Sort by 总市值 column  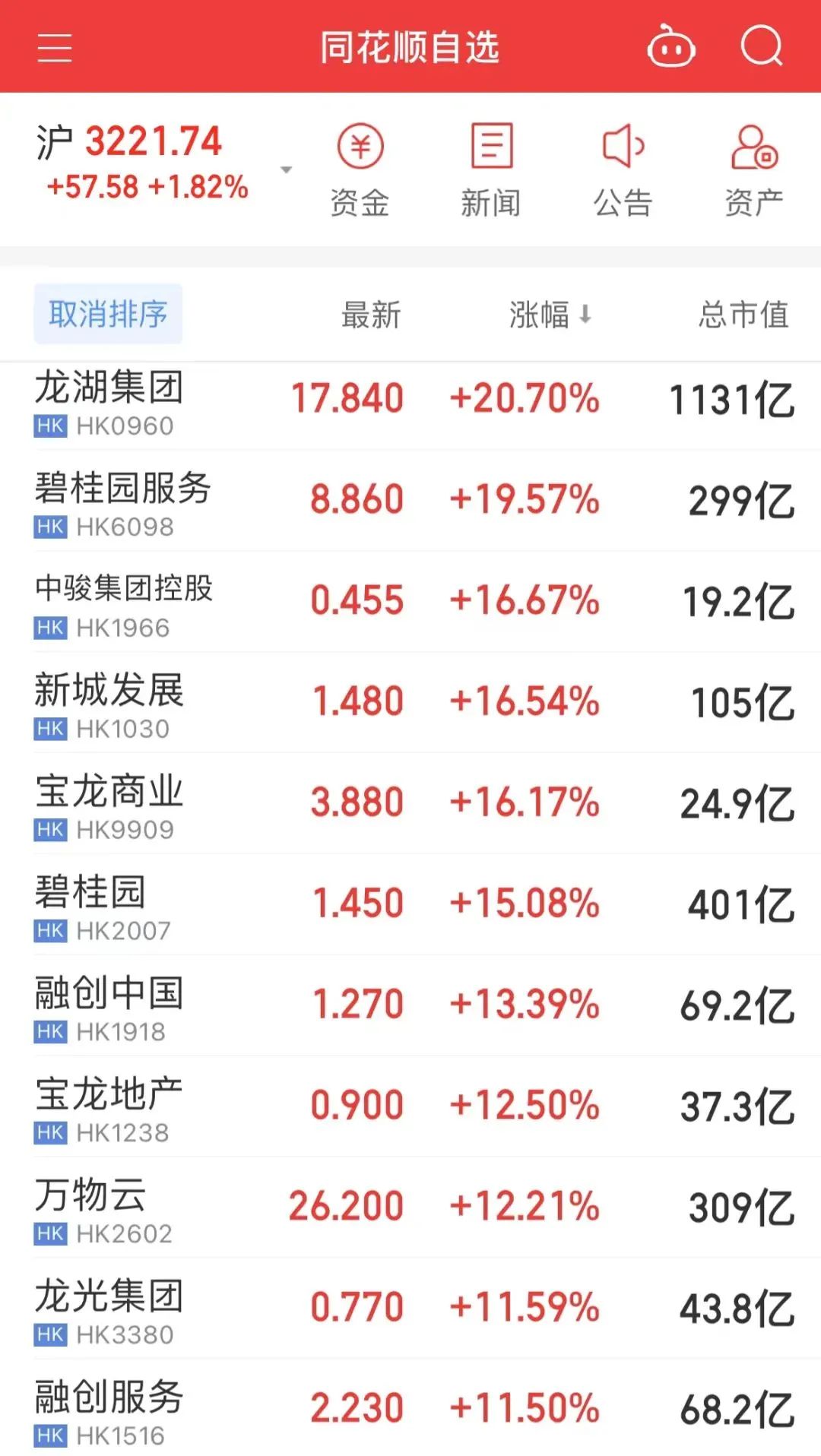(744, 315)
